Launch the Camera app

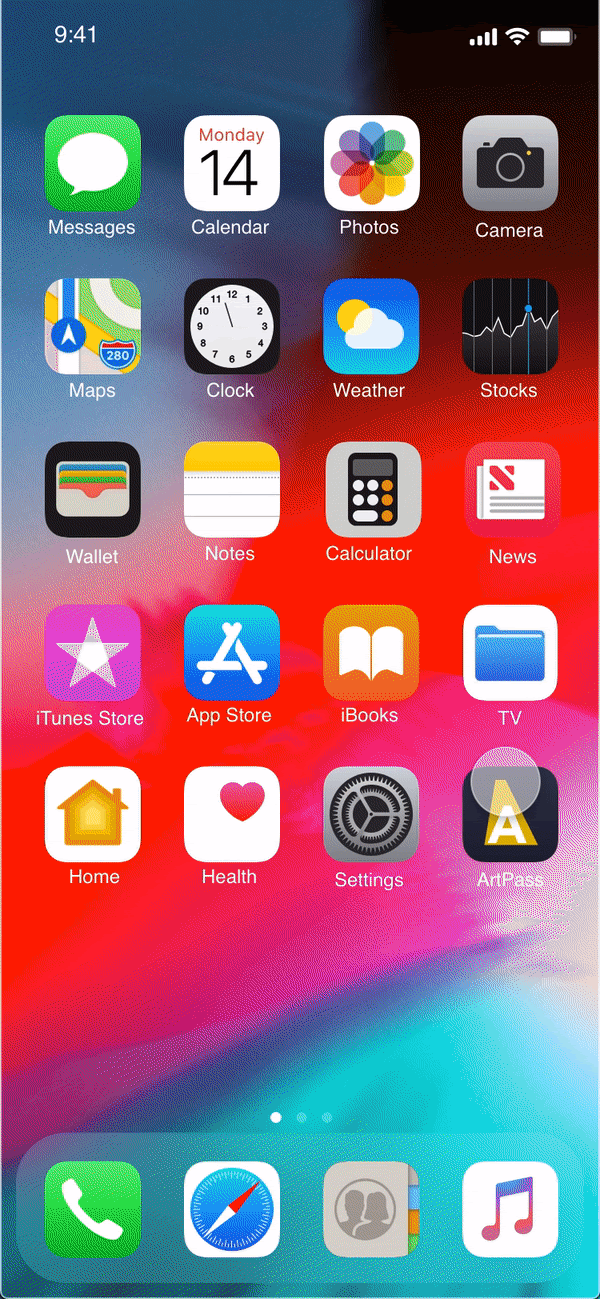tap(509, 163)
